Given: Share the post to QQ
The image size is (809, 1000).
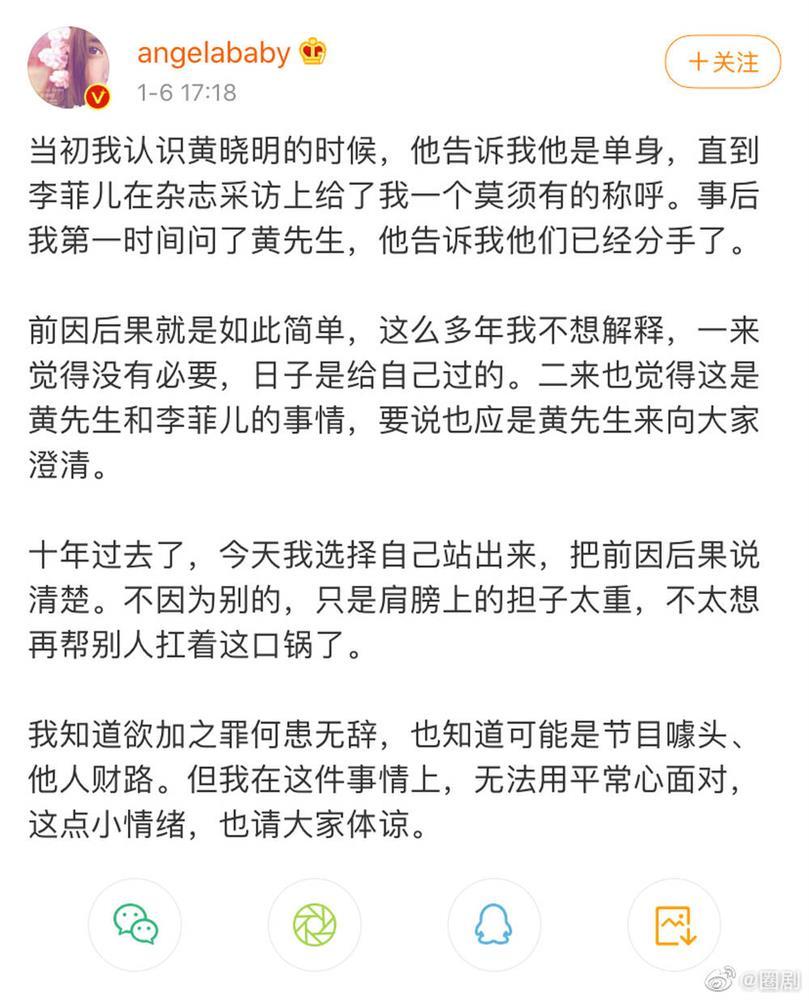Looking at the screenshot, I should click(x=494, y=924).
